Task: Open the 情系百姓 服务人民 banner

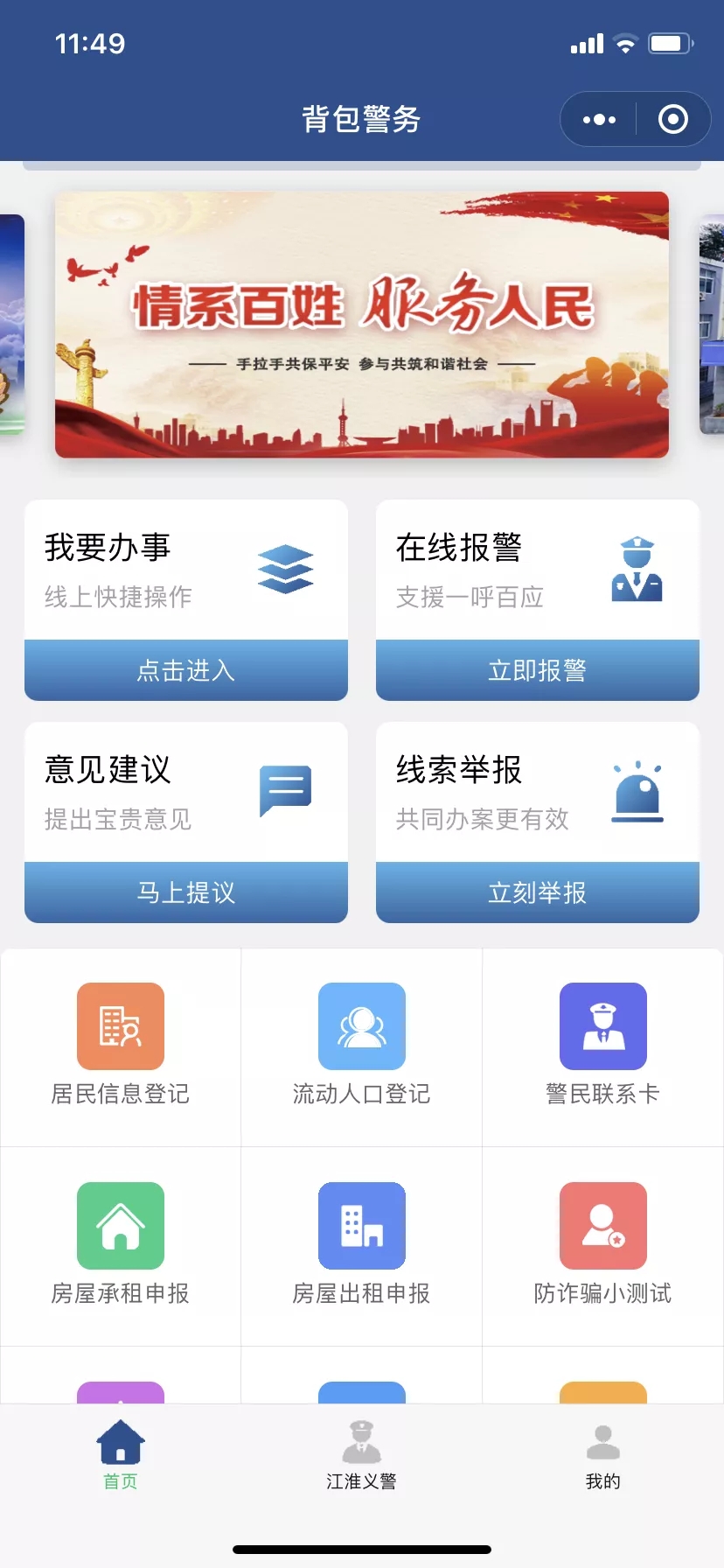Action: coord(362,325)
